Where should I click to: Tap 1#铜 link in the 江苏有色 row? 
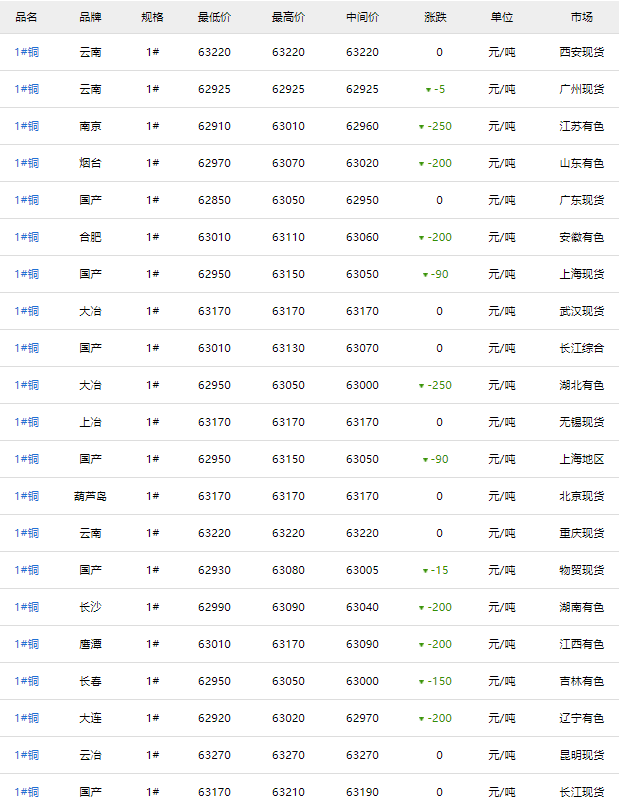click(27, 126)
